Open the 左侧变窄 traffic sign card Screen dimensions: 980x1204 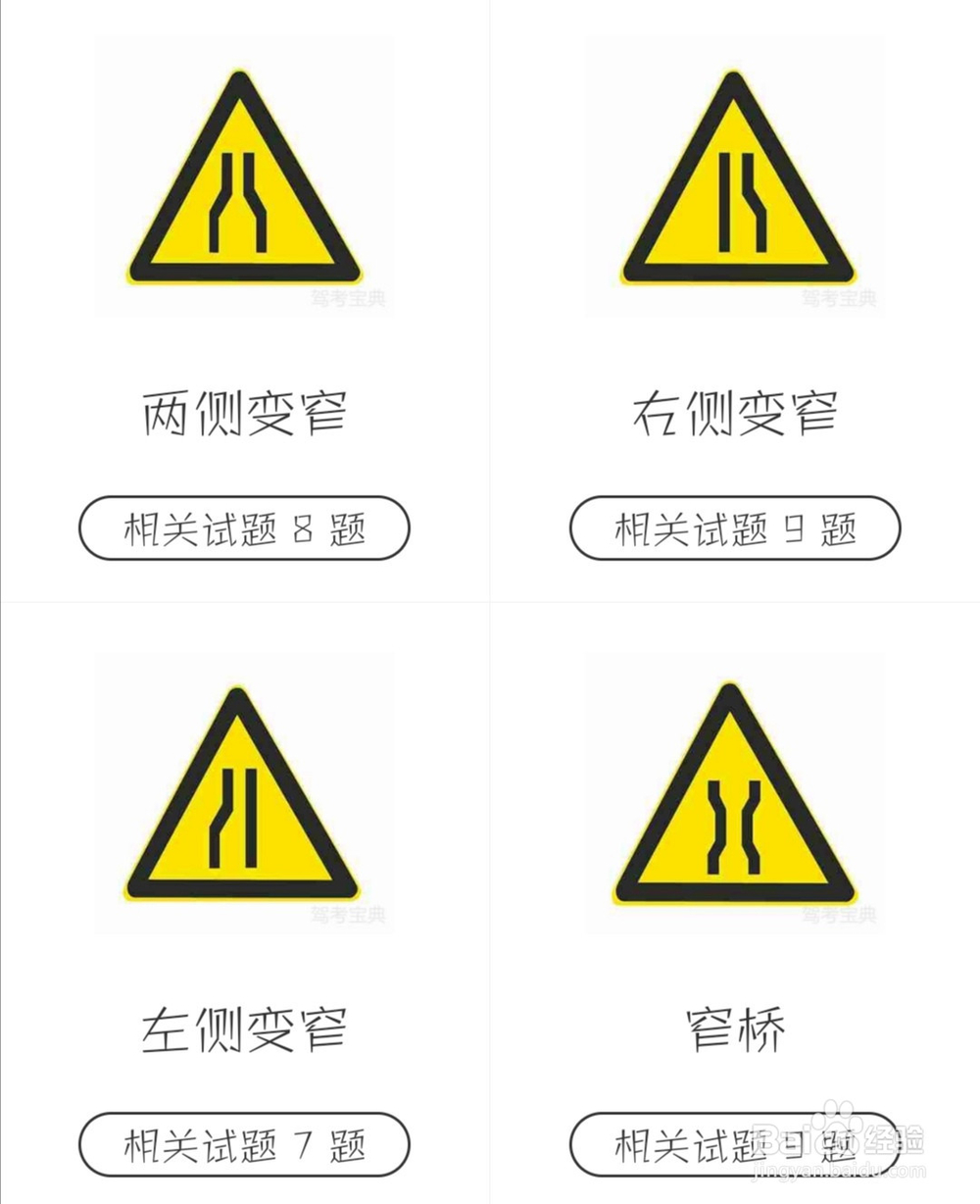(244, 903)
